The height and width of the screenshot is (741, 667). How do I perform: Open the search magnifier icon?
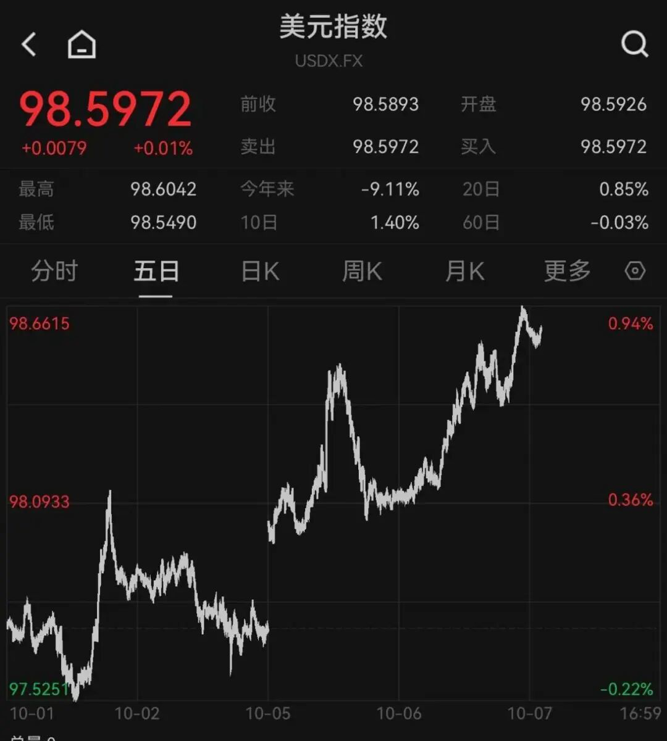tap(634, 44)
